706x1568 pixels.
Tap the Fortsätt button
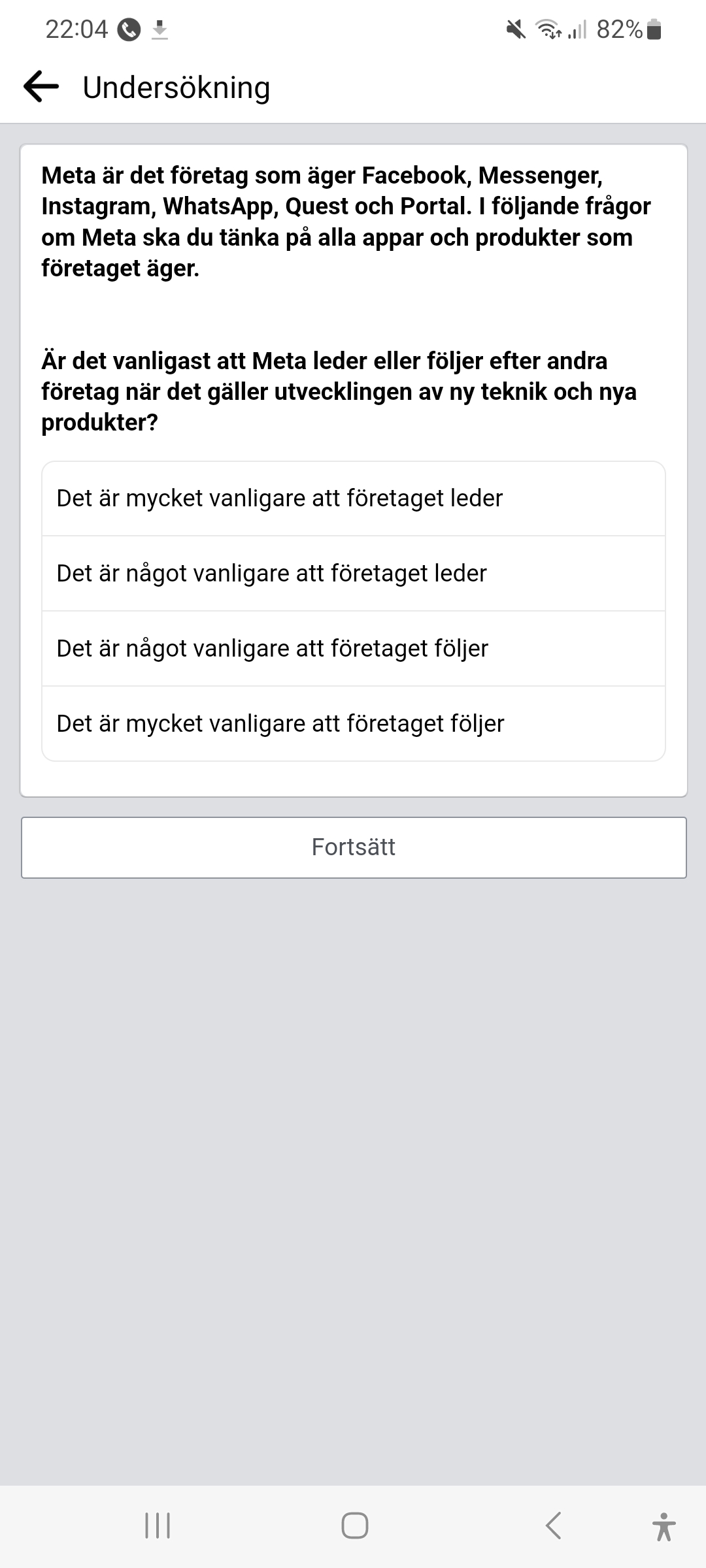pyautogui.click(x=353, y=847)
